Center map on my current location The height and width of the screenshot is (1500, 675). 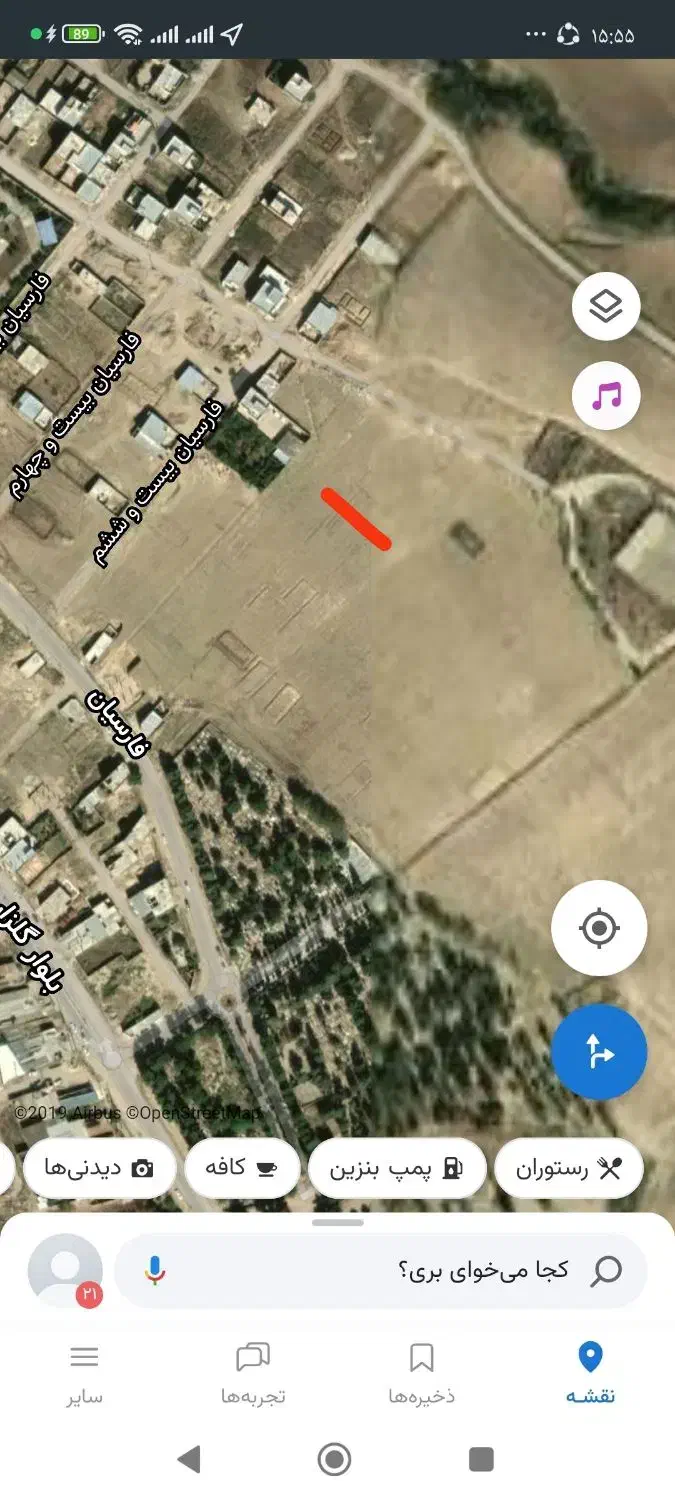pyautogui.click(x=599, y=928)
